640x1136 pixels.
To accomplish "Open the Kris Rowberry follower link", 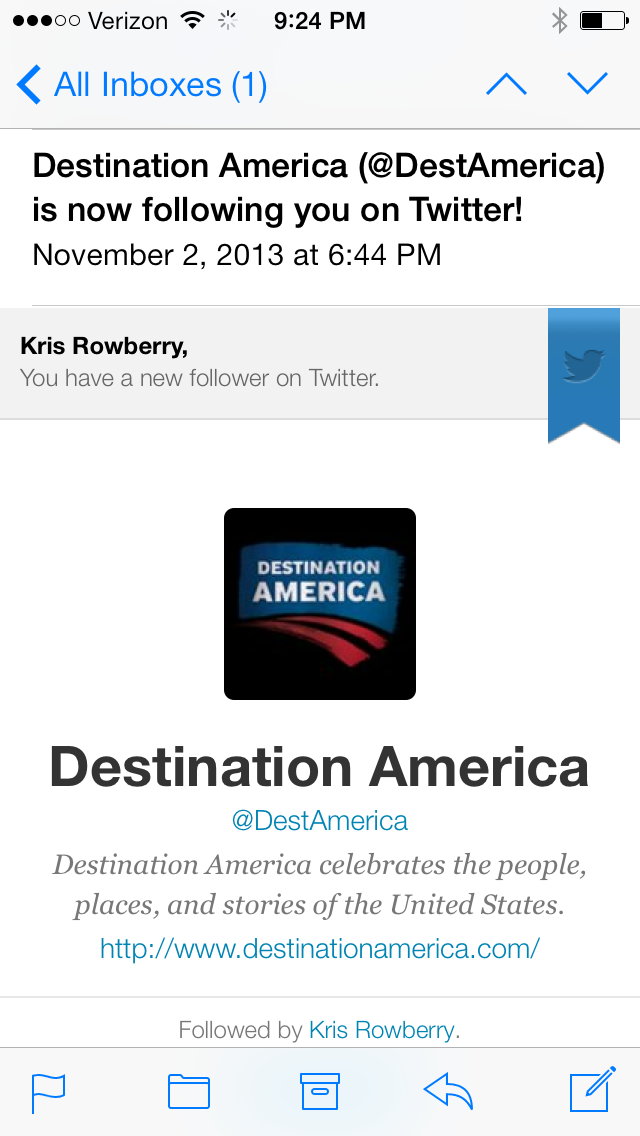I will tap(382, 1029).
